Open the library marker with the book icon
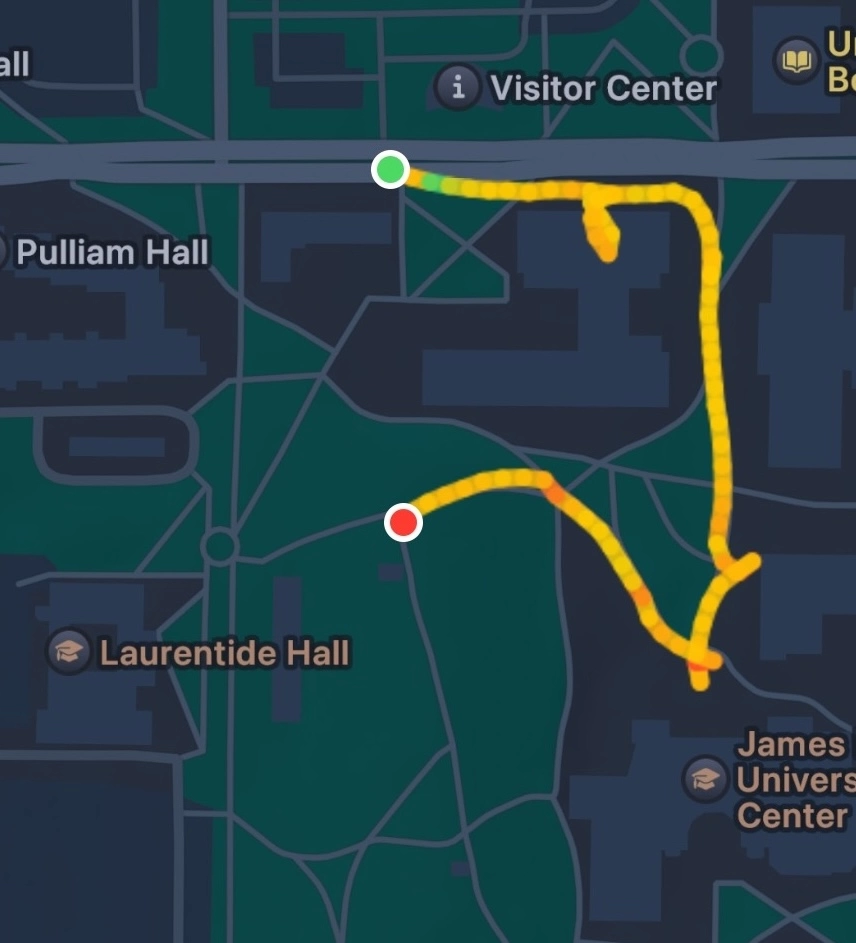 click(x=796, y=61)
